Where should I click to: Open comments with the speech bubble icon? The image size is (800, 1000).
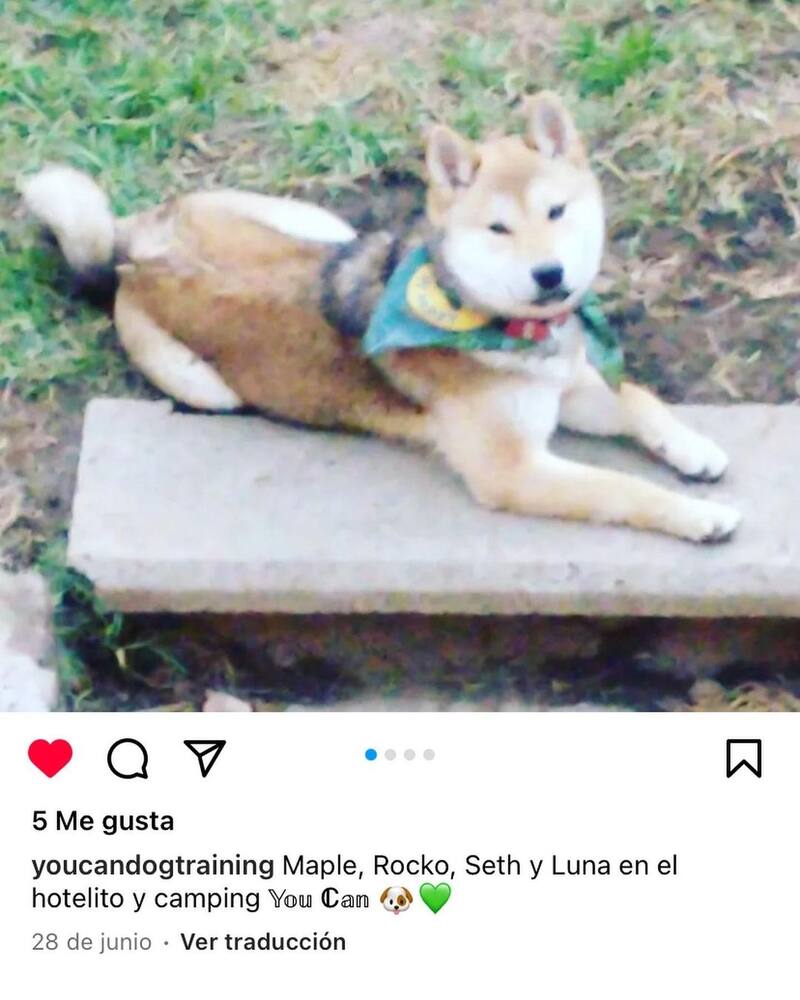pos(128,759)
